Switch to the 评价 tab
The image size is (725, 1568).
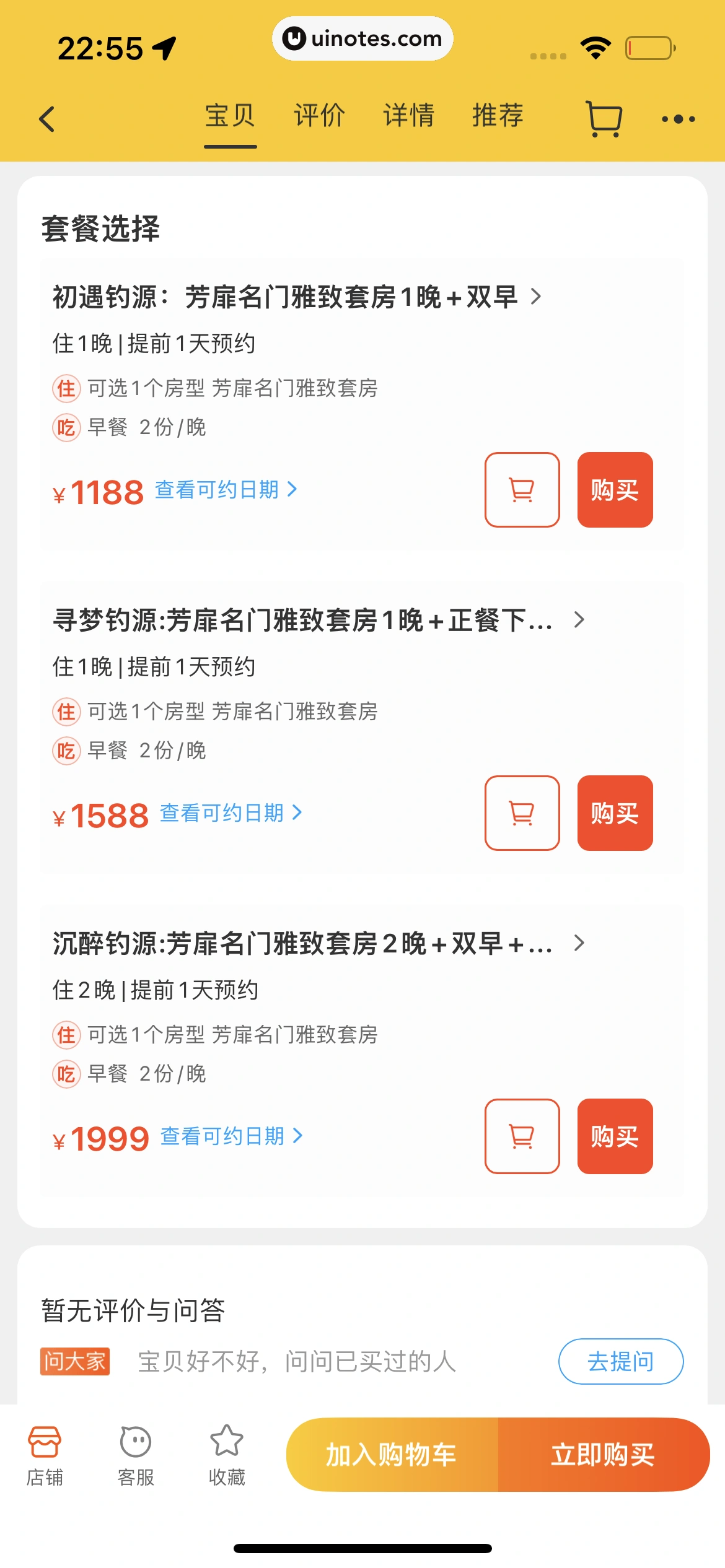coord(319,116)
